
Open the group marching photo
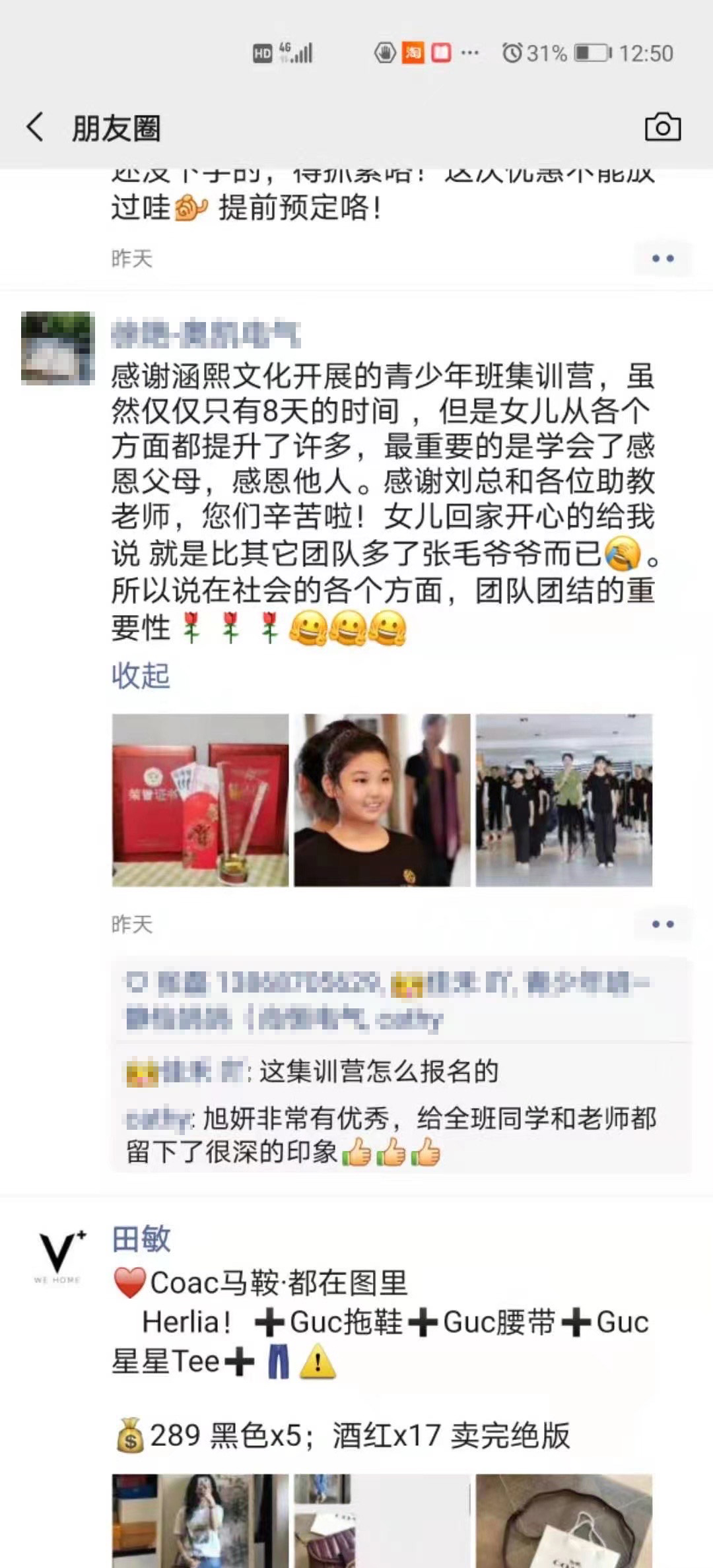[564, 799]
